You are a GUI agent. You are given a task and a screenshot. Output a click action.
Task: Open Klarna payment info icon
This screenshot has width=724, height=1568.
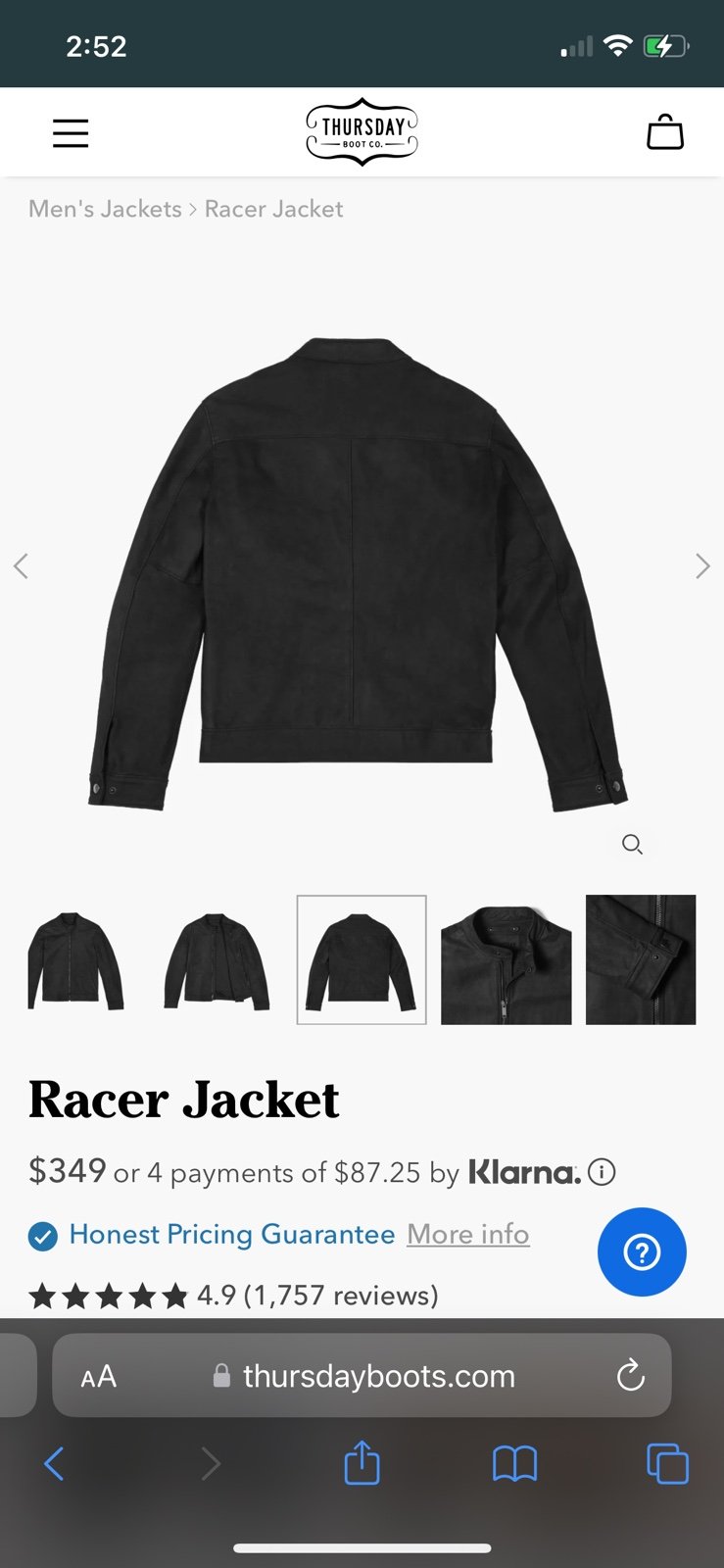(x=602, y=1171)
